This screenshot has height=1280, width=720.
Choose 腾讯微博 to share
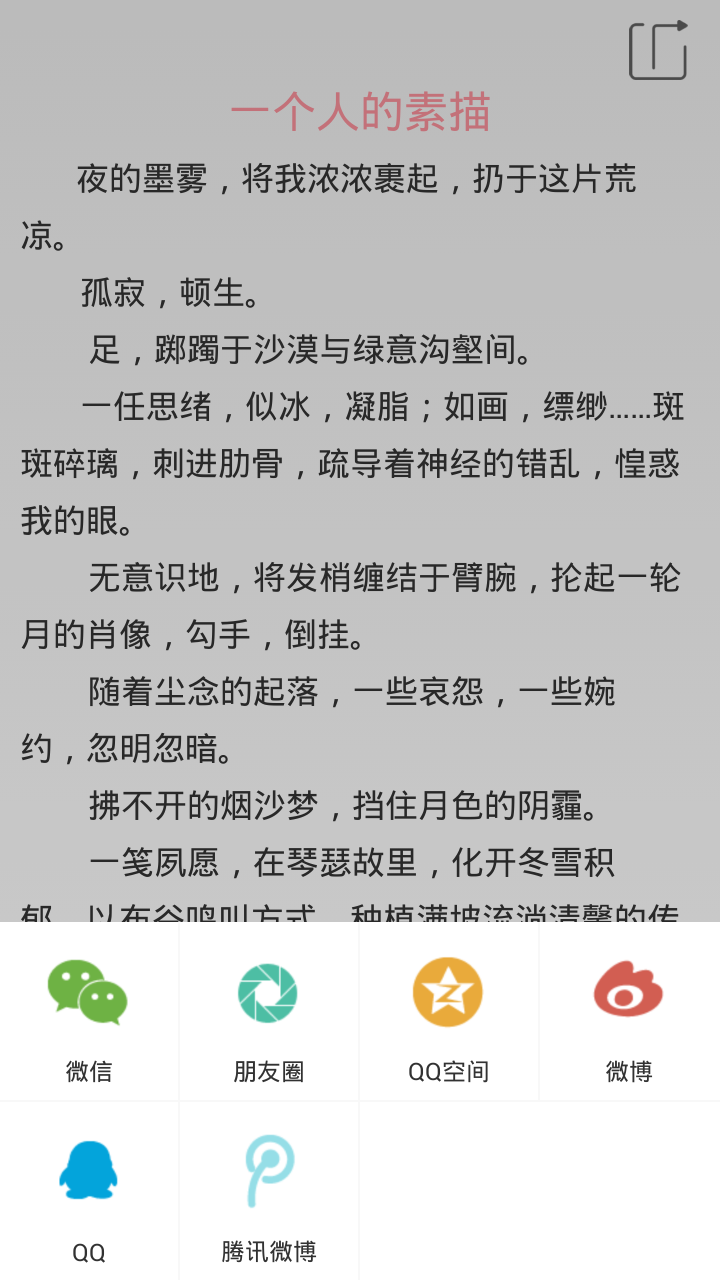click(x=269, y=1191)
